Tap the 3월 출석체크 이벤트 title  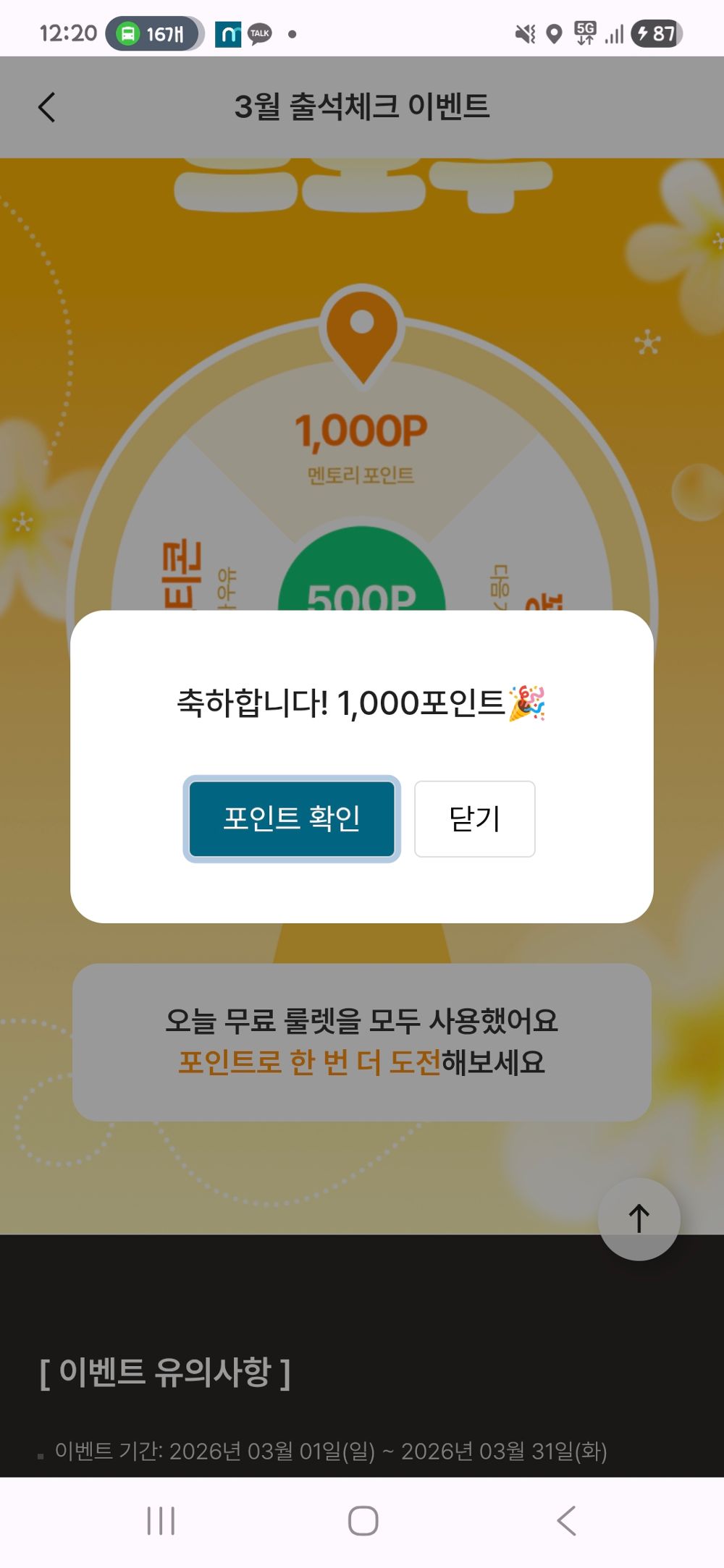pyautogui.click(x=363, y=104)
